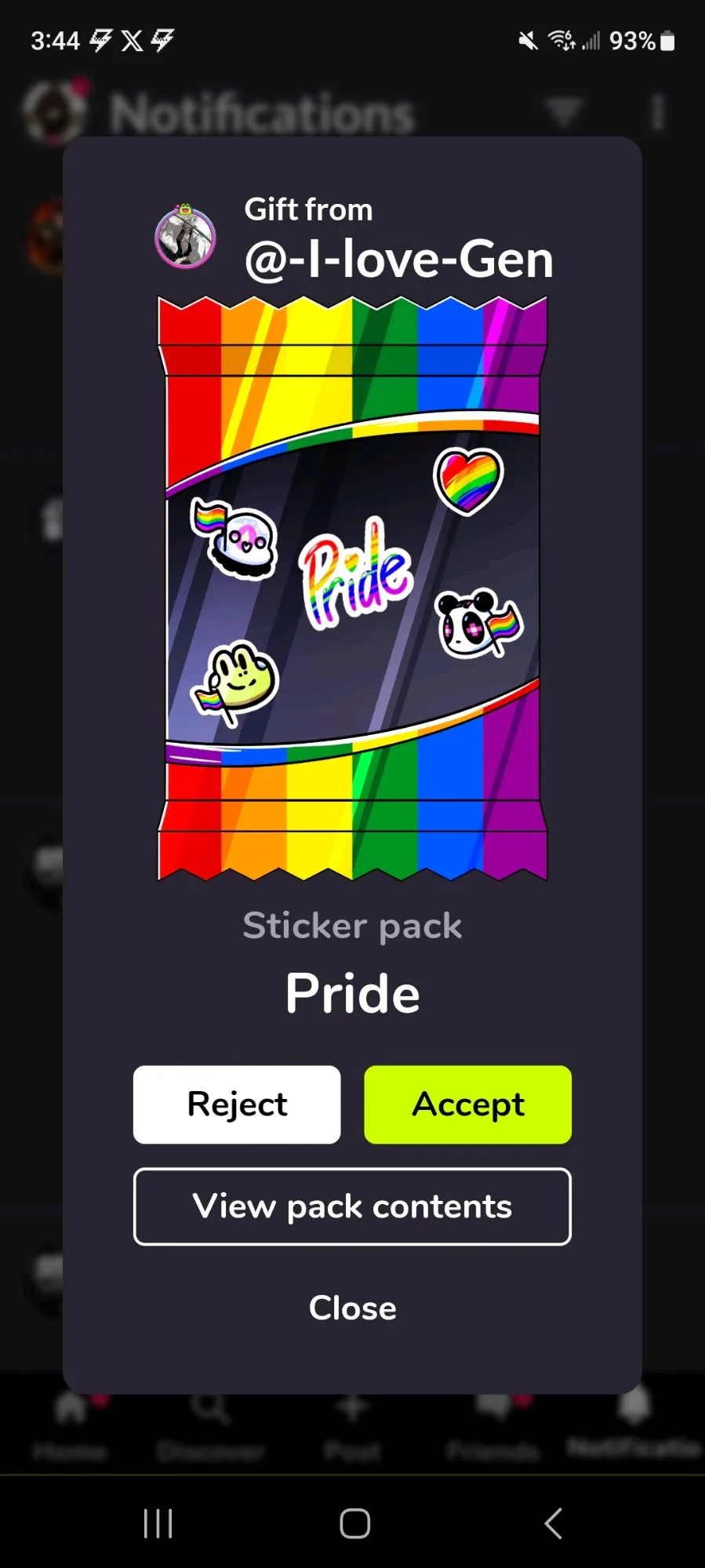Go back with the system back button
This screenshot has height=1568, width=705.
(x=553, y=1523)
